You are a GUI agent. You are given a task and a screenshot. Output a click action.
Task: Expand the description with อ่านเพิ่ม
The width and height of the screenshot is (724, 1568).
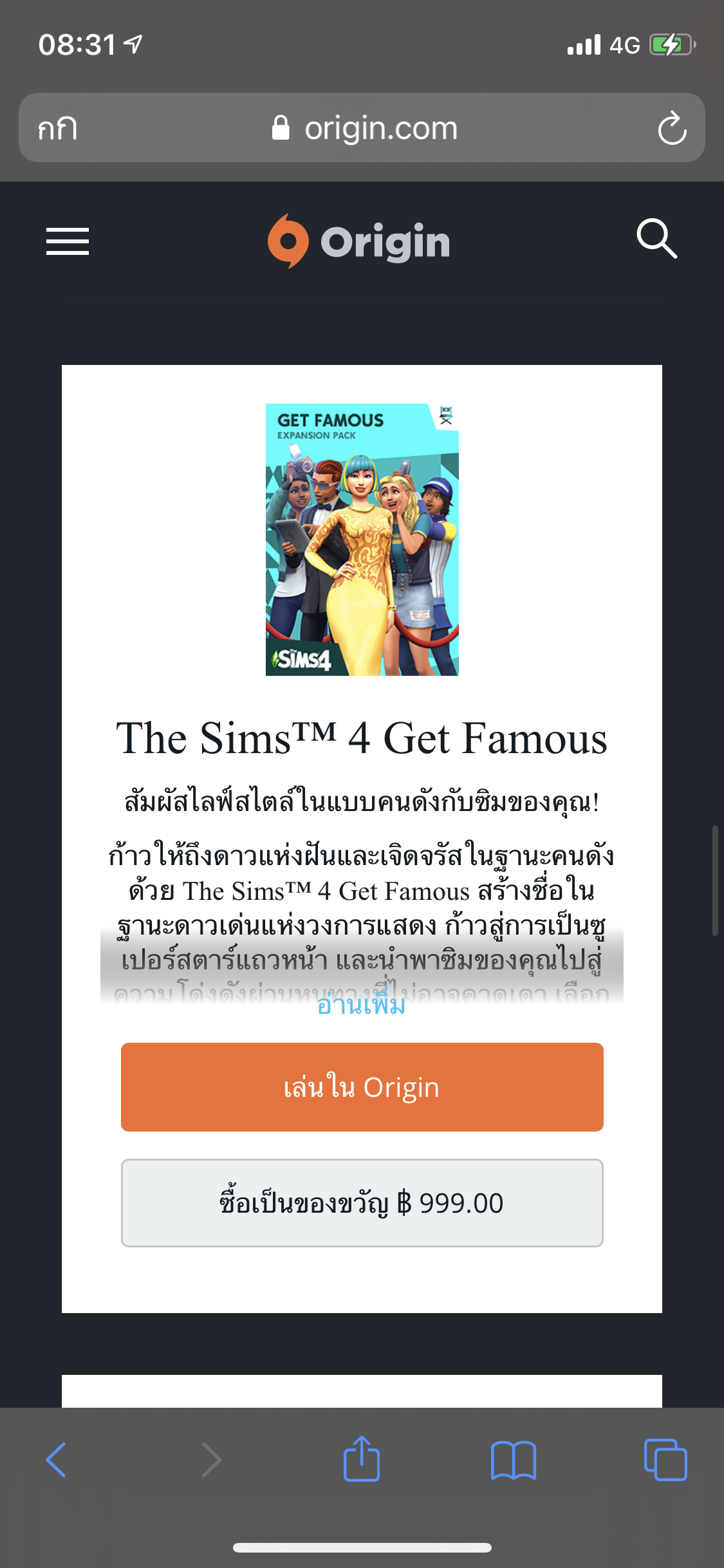(x=361, y=1005)
